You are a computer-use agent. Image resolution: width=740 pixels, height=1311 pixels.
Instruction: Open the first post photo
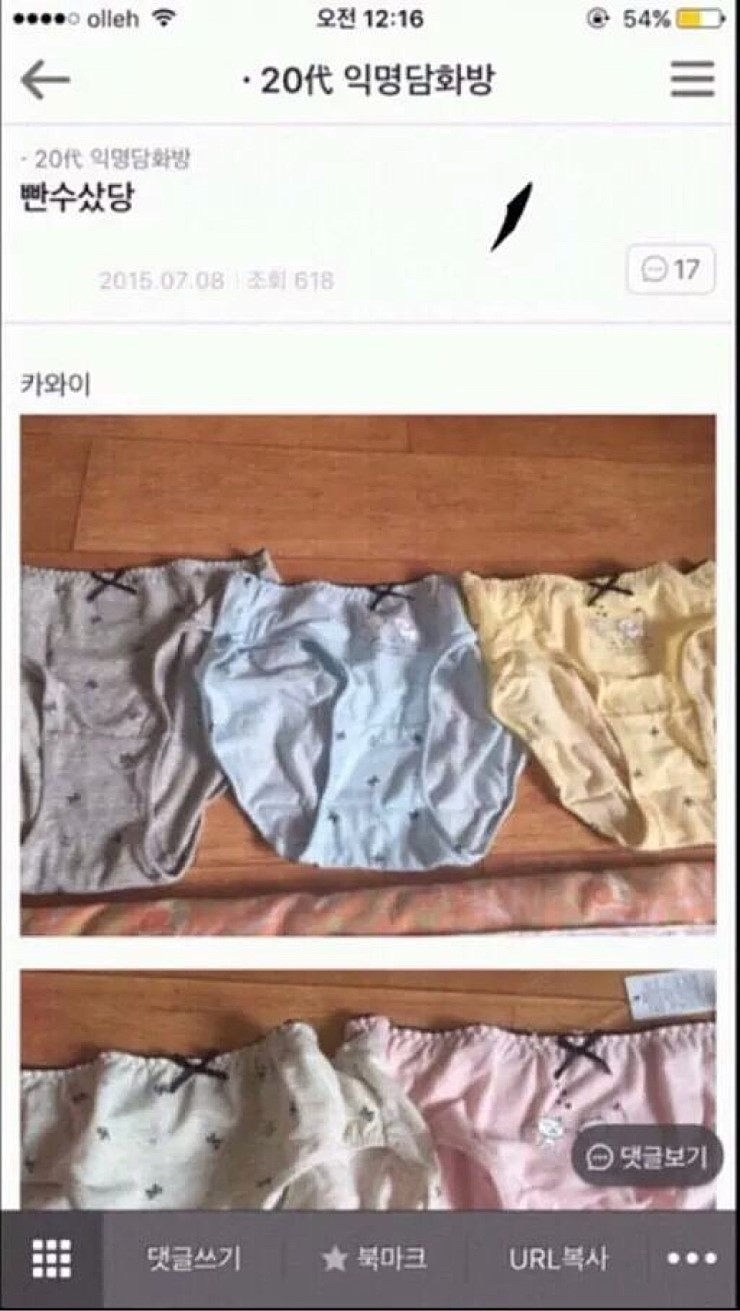368,675
